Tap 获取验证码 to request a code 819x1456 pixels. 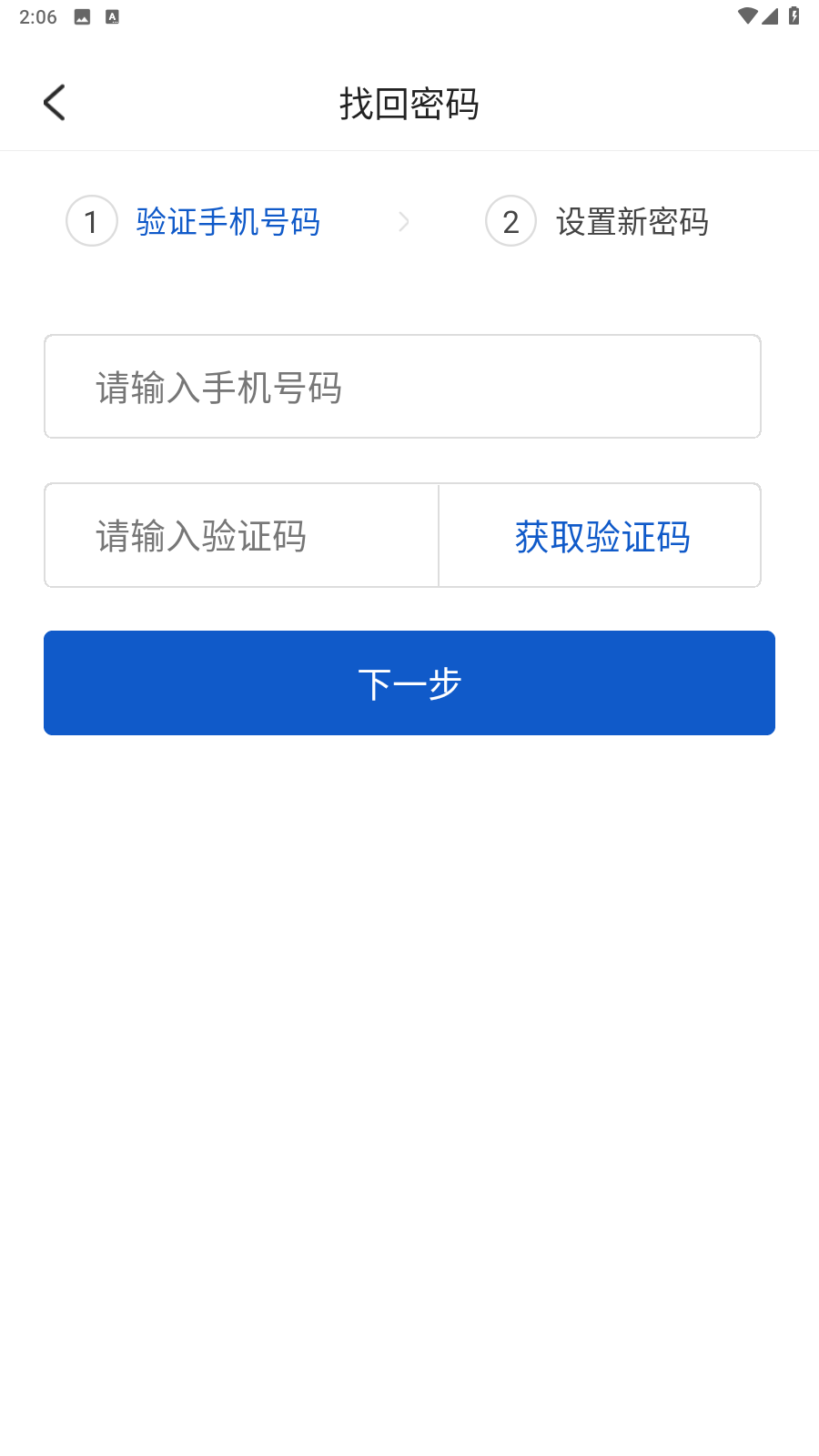[602, 536]
